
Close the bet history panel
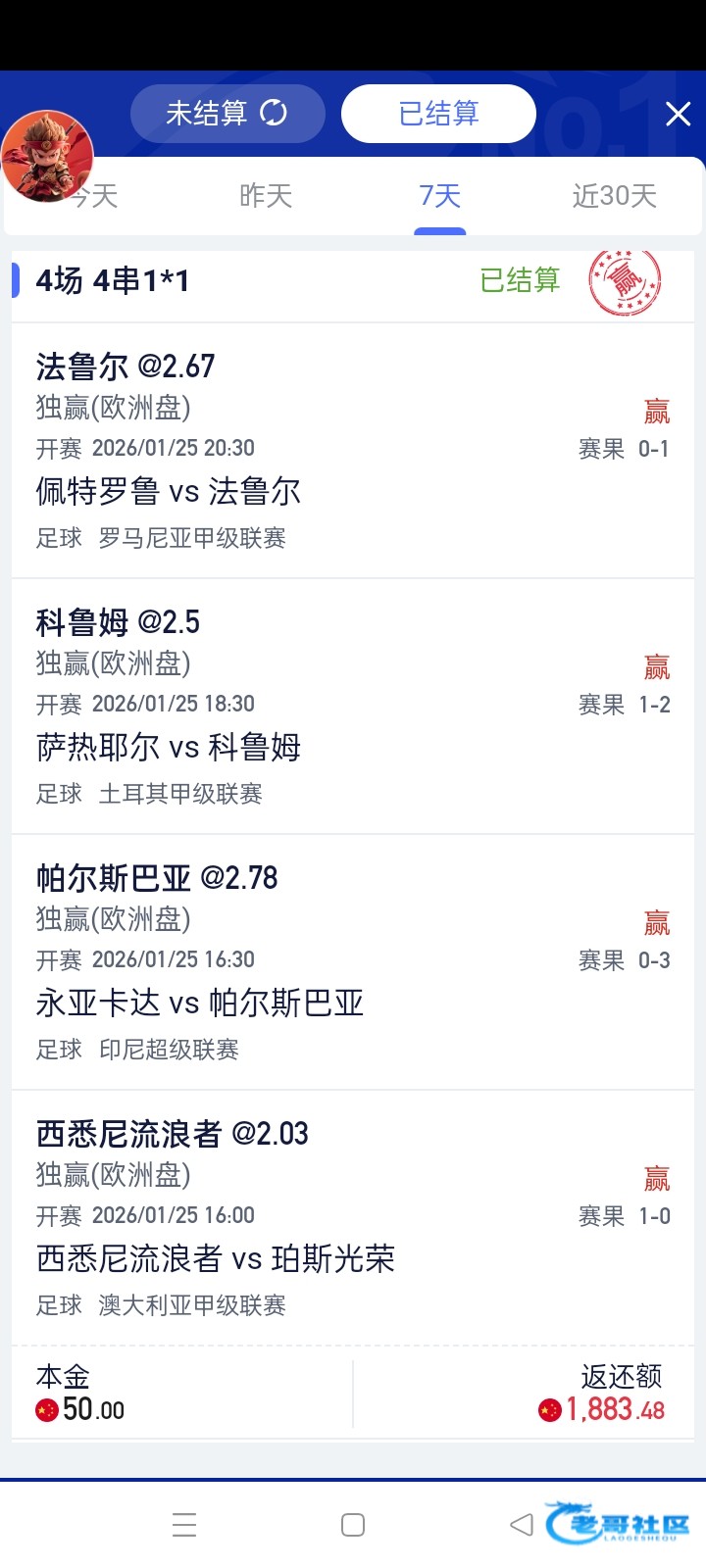click(679, 115)
